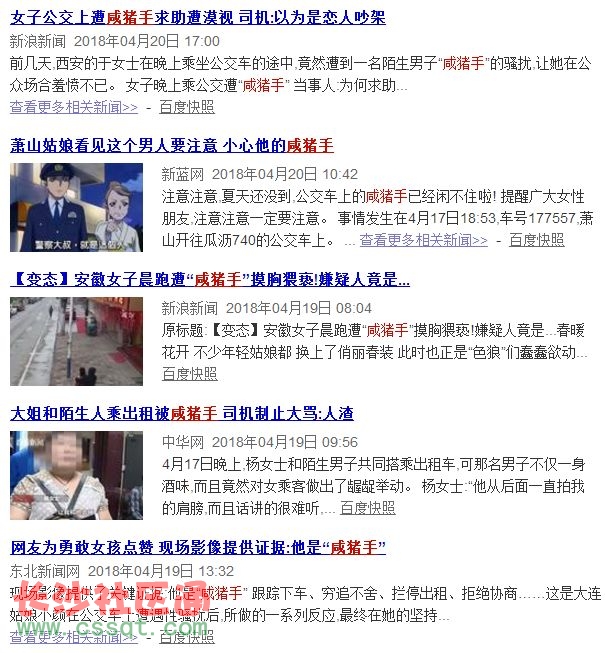The height and width of the screenshot is (653, 605).
Task: Open the article 大姐和陌生人乘出租被咸猪手
Action: click(x=181, y=413)
